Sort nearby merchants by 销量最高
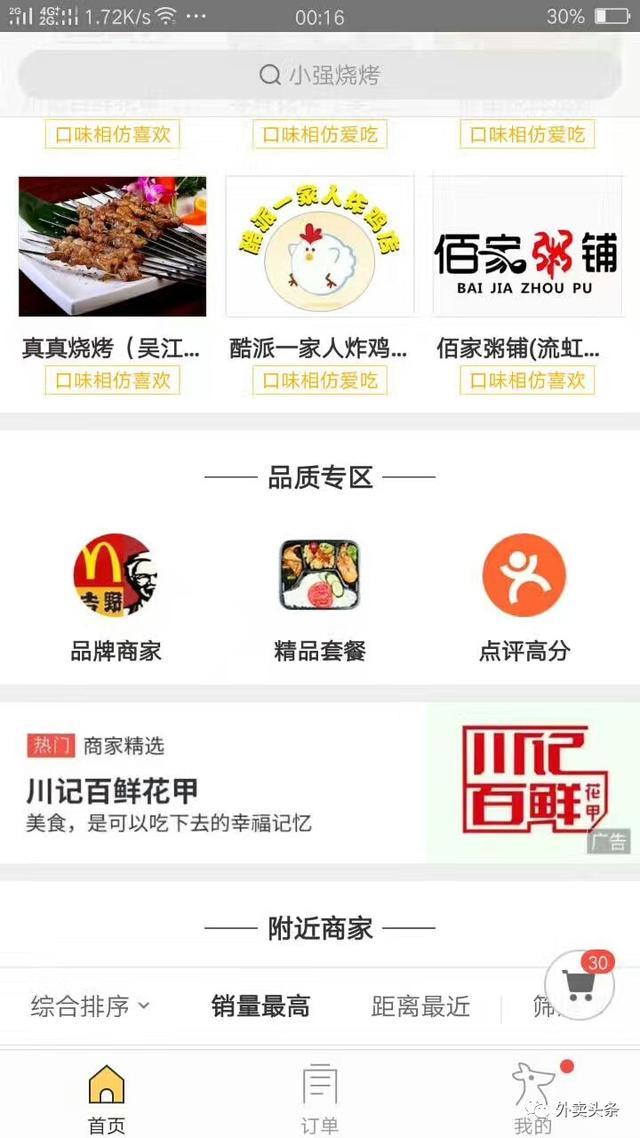Image resolution: width=640 pixels, height=1138 pixels. pos(260,1006)
